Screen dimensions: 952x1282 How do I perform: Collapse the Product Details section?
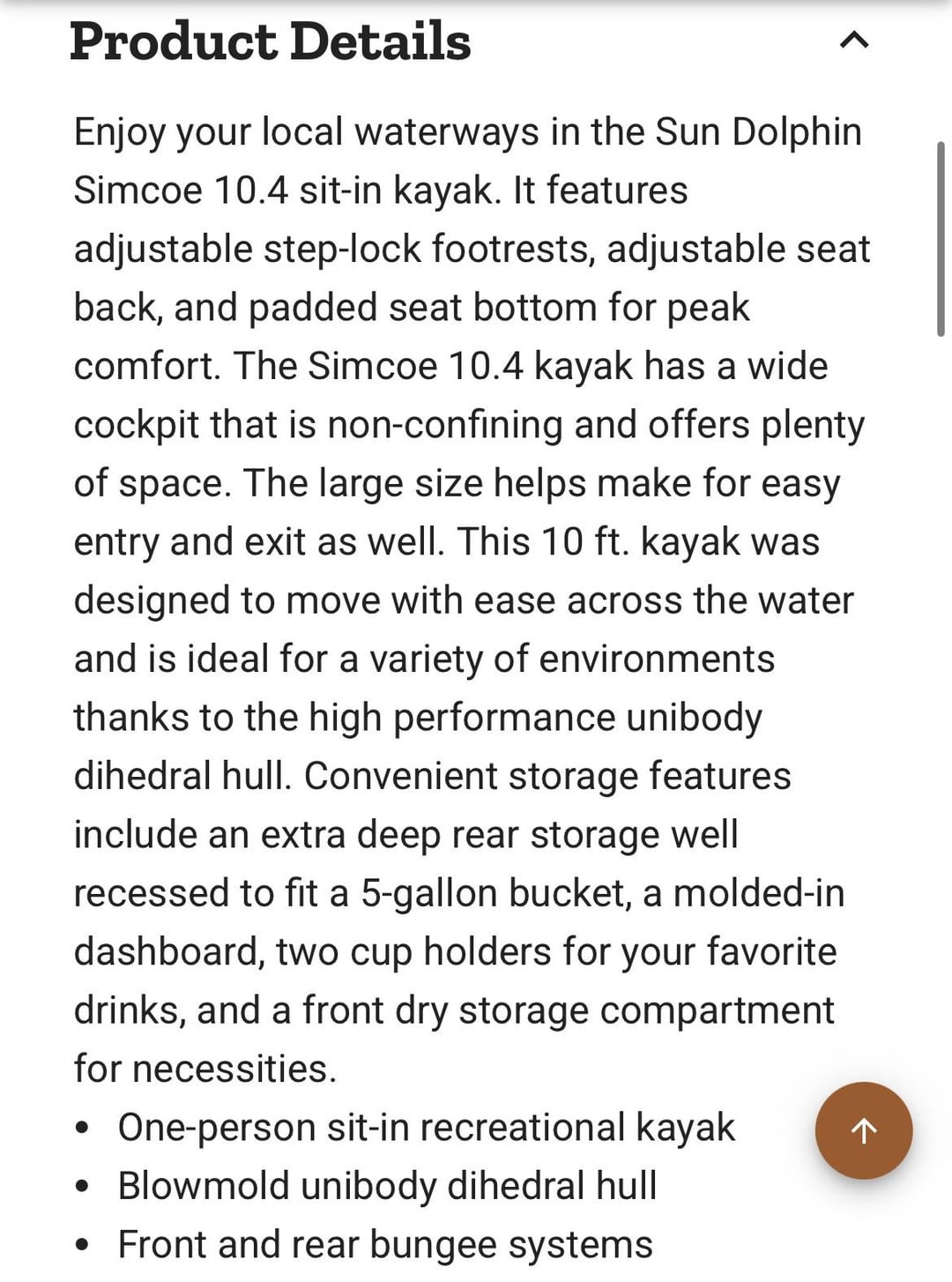[x=853, y=41]
